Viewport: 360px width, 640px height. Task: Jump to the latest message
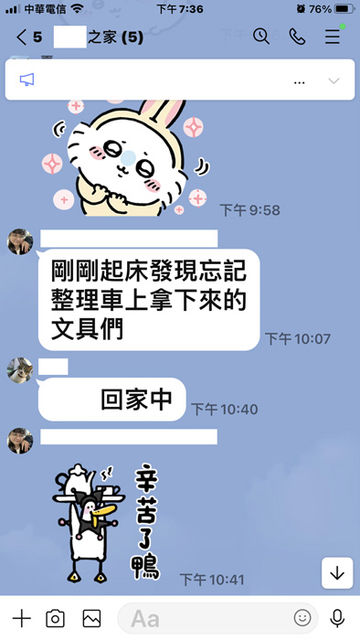[x=337, y=573]
